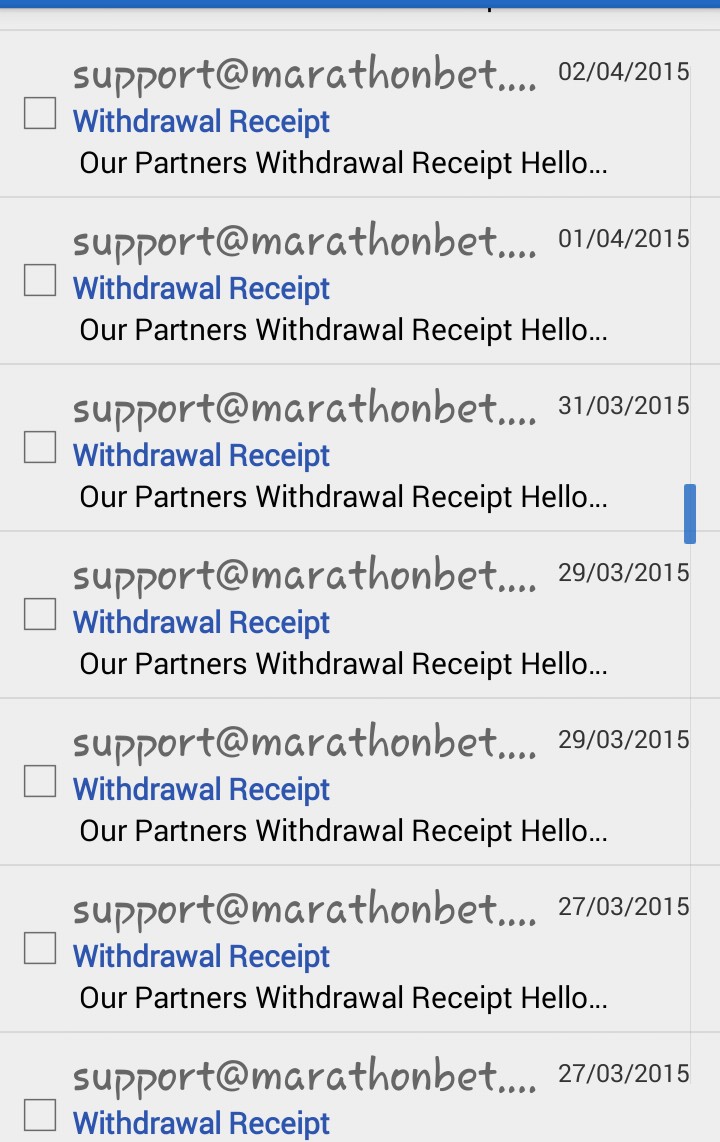Select the checkbox for the 02/04/2015 email
The image size is (720, 1142).
click(40, 113)
